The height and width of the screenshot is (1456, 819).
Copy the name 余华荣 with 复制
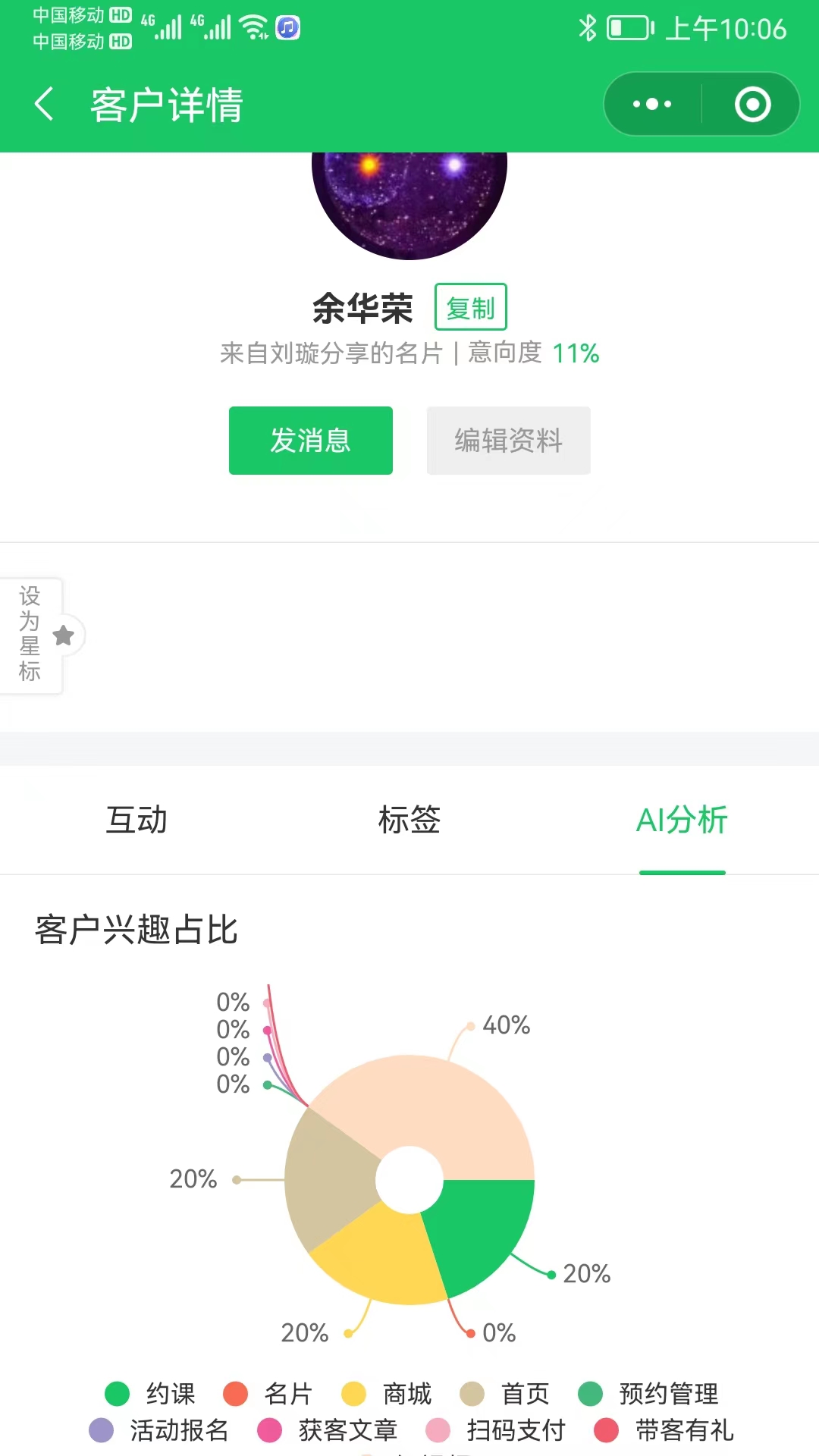tap(470, 307)
